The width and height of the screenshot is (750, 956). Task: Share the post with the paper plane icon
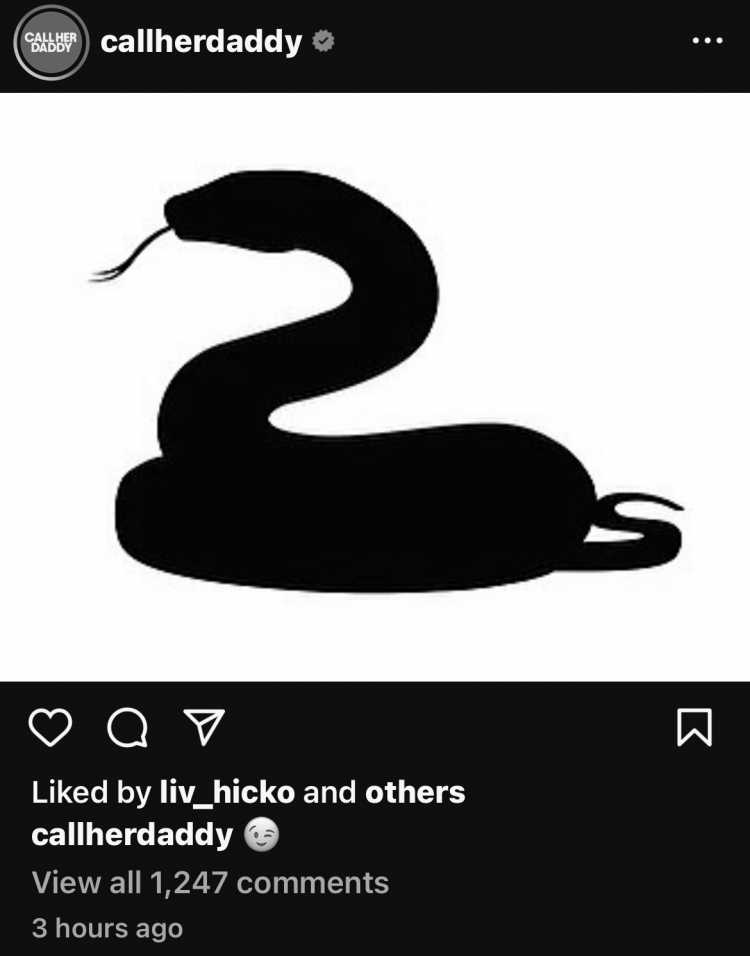pyautogui.click(x=204, y=728)
